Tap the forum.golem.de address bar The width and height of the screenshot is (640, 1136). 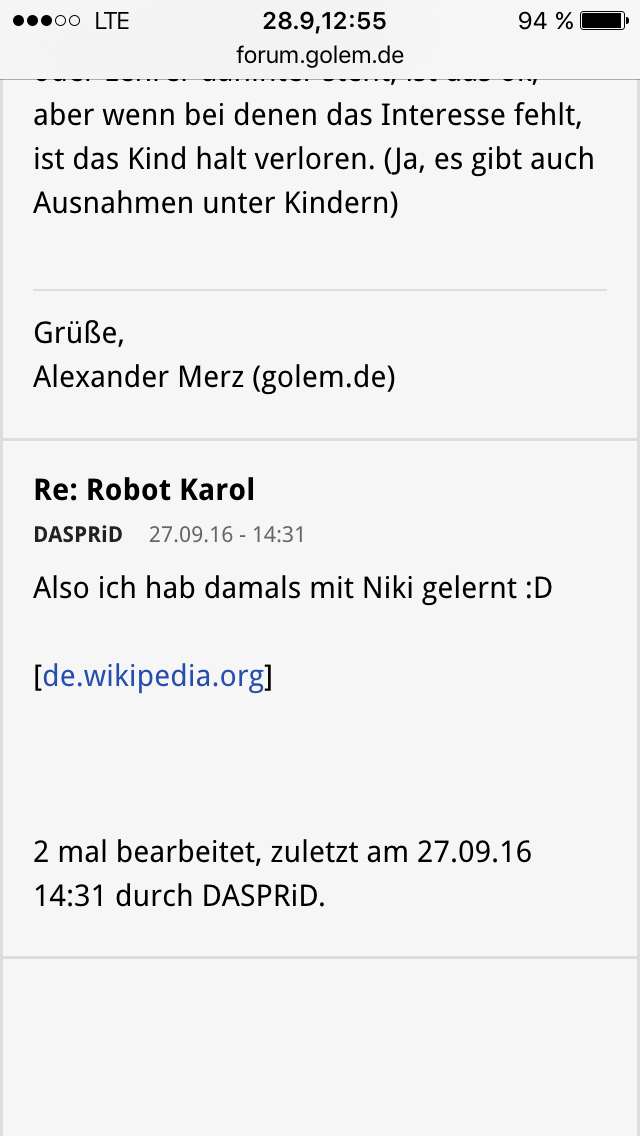(320, 55)
